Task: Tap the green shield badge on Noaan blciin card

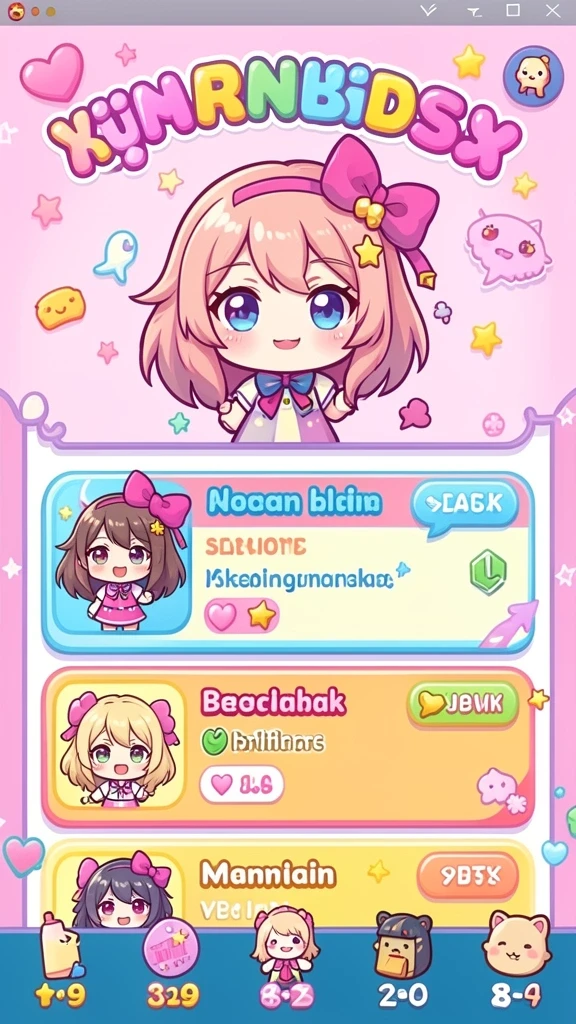Action: coord(488,573)
